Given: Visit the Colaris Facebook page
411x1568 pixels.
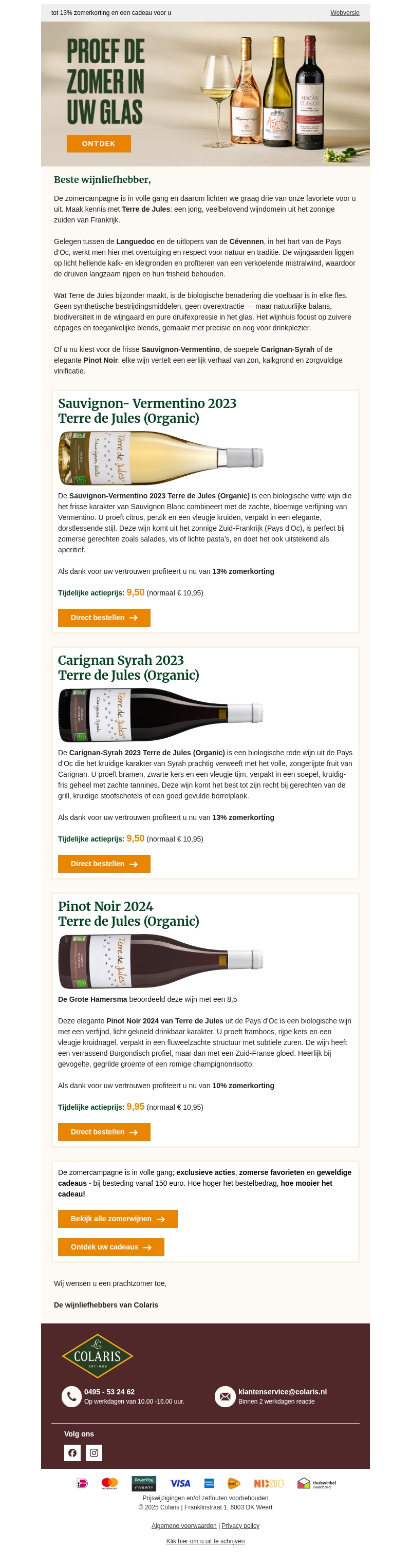Looking at the screenshot, I should (72, 1453).
